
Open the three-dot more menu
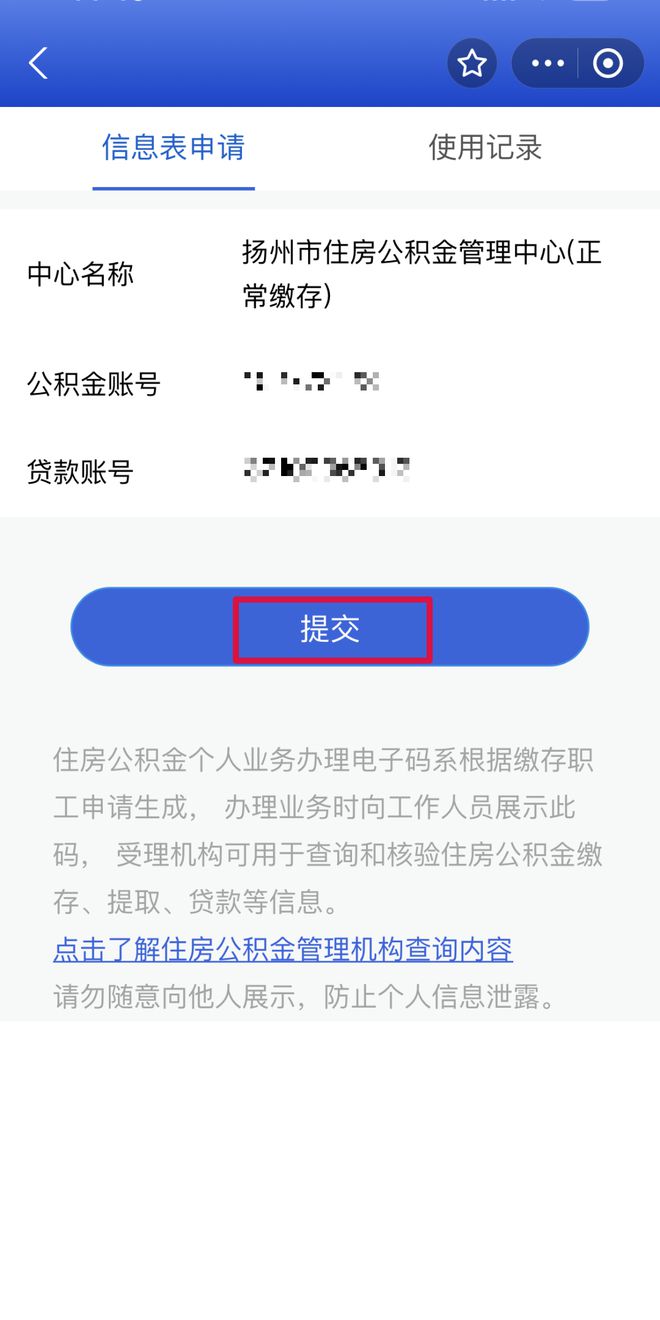click(547, 64)
